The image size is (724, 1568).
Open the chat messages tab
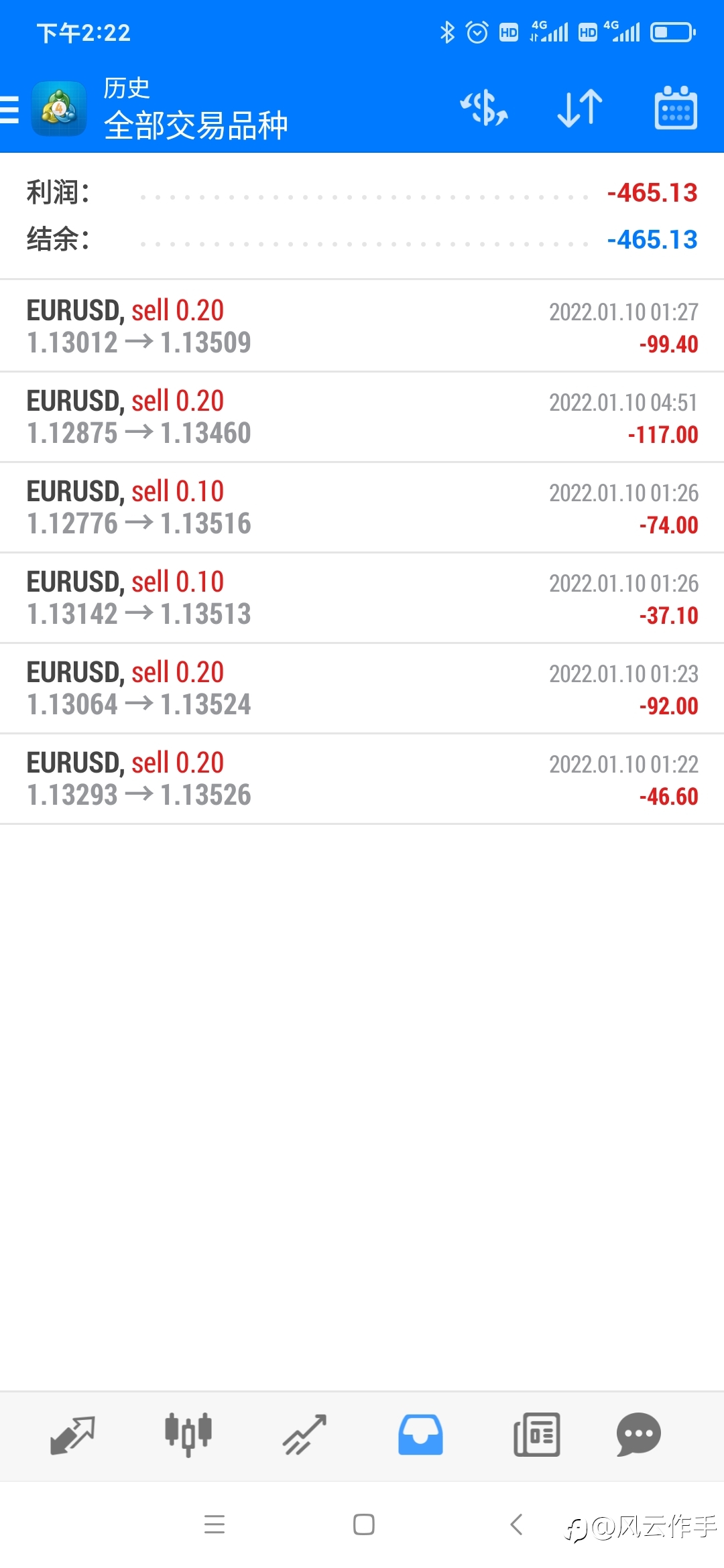click(x=638, y=1435)
